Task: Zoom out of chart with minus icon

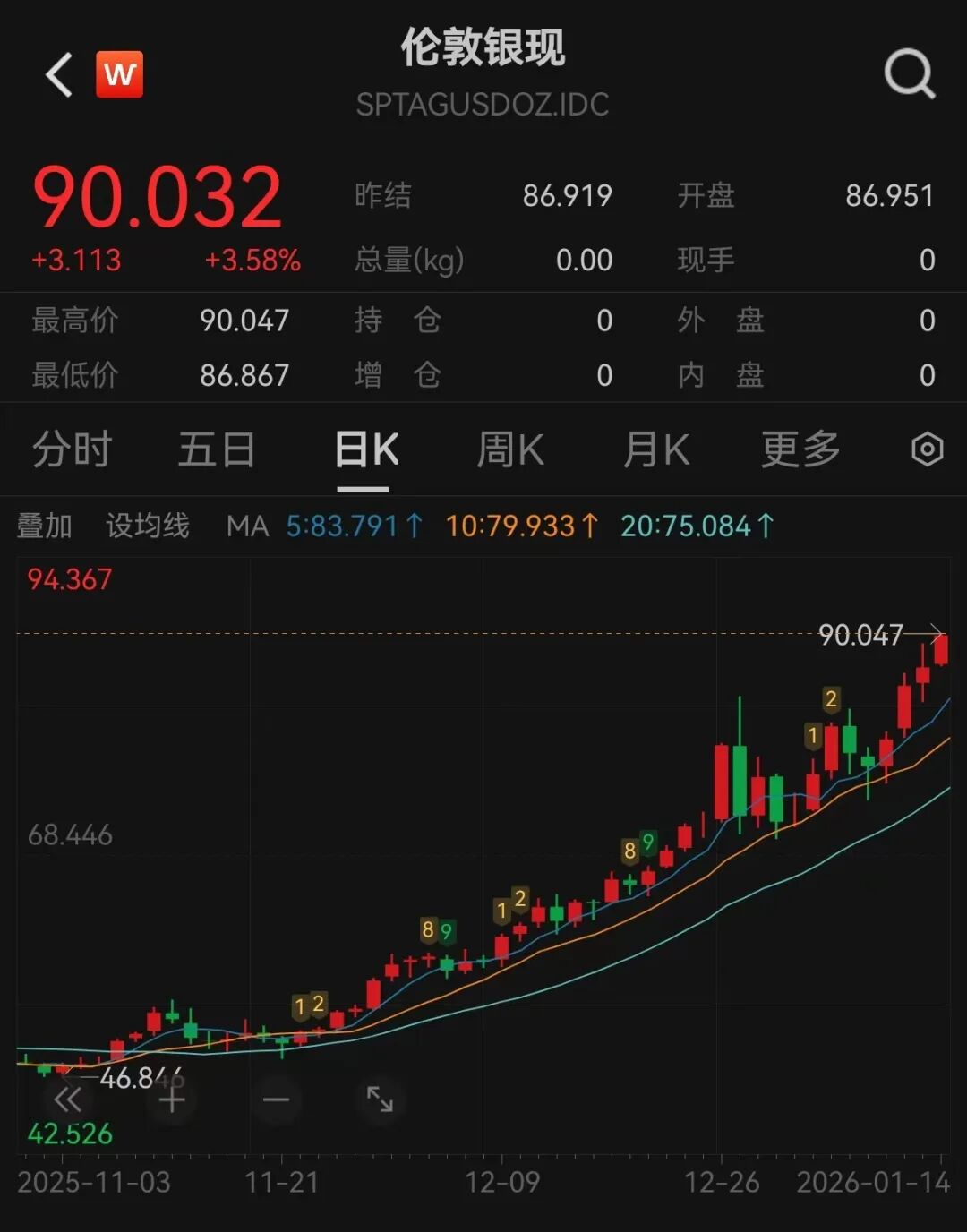Action: pos(276,1099)
